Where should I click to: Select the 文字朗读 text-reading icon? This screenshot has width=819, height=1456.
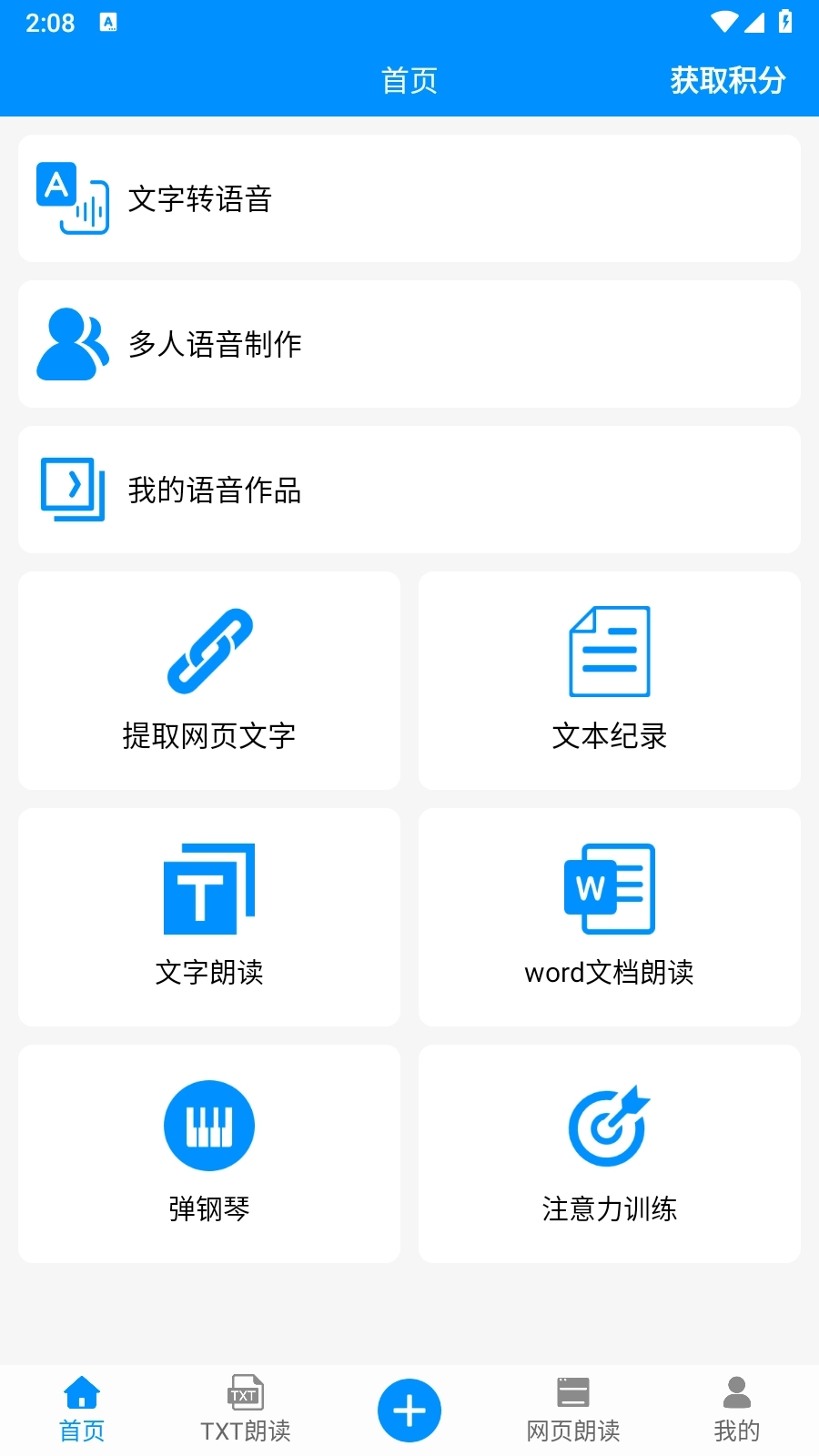click(x=208, y=888)
